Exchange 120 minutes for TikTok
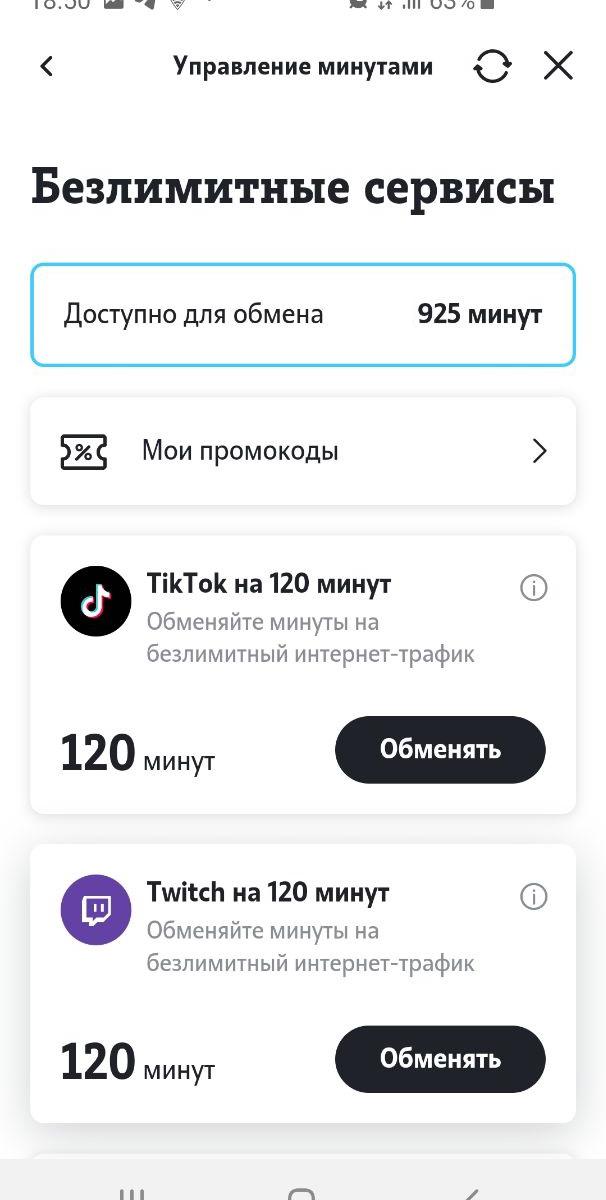 [440, 749]
